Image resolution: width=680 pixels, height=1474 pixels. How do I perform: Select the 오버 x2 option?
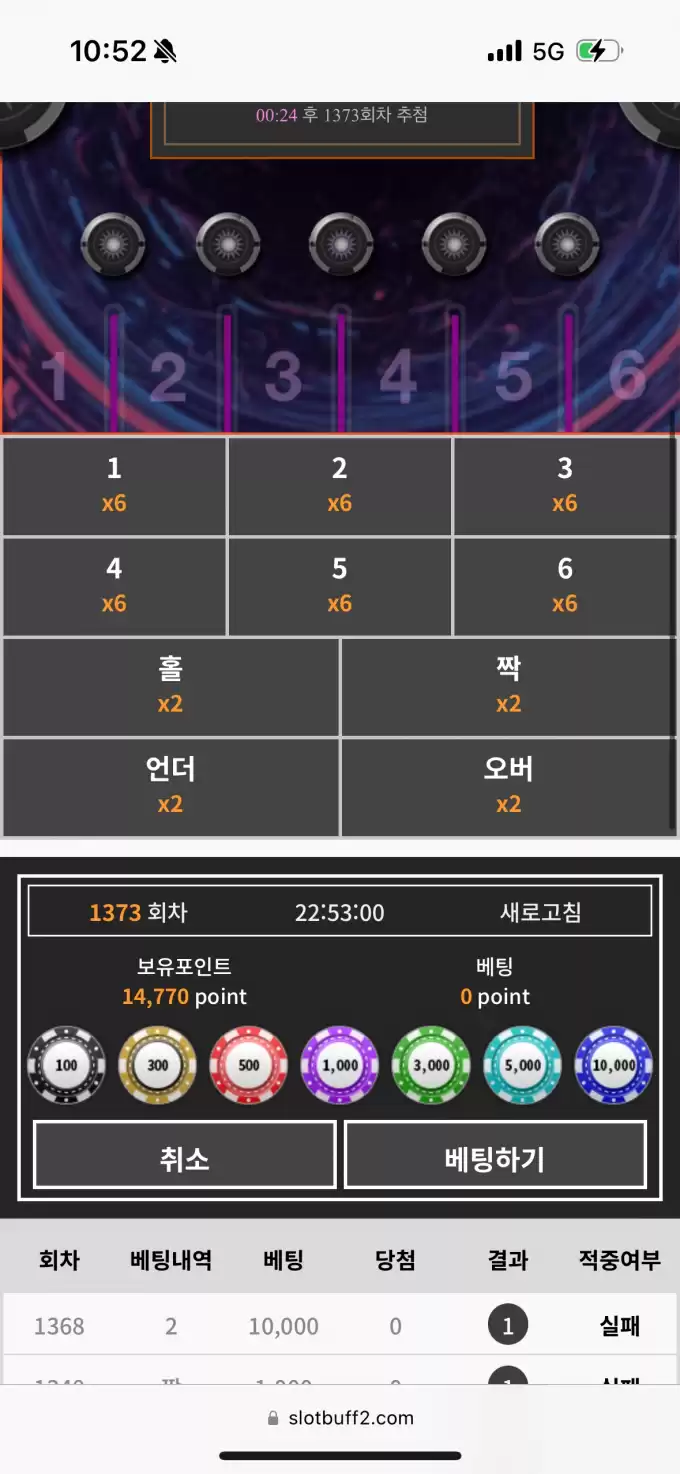509,786
